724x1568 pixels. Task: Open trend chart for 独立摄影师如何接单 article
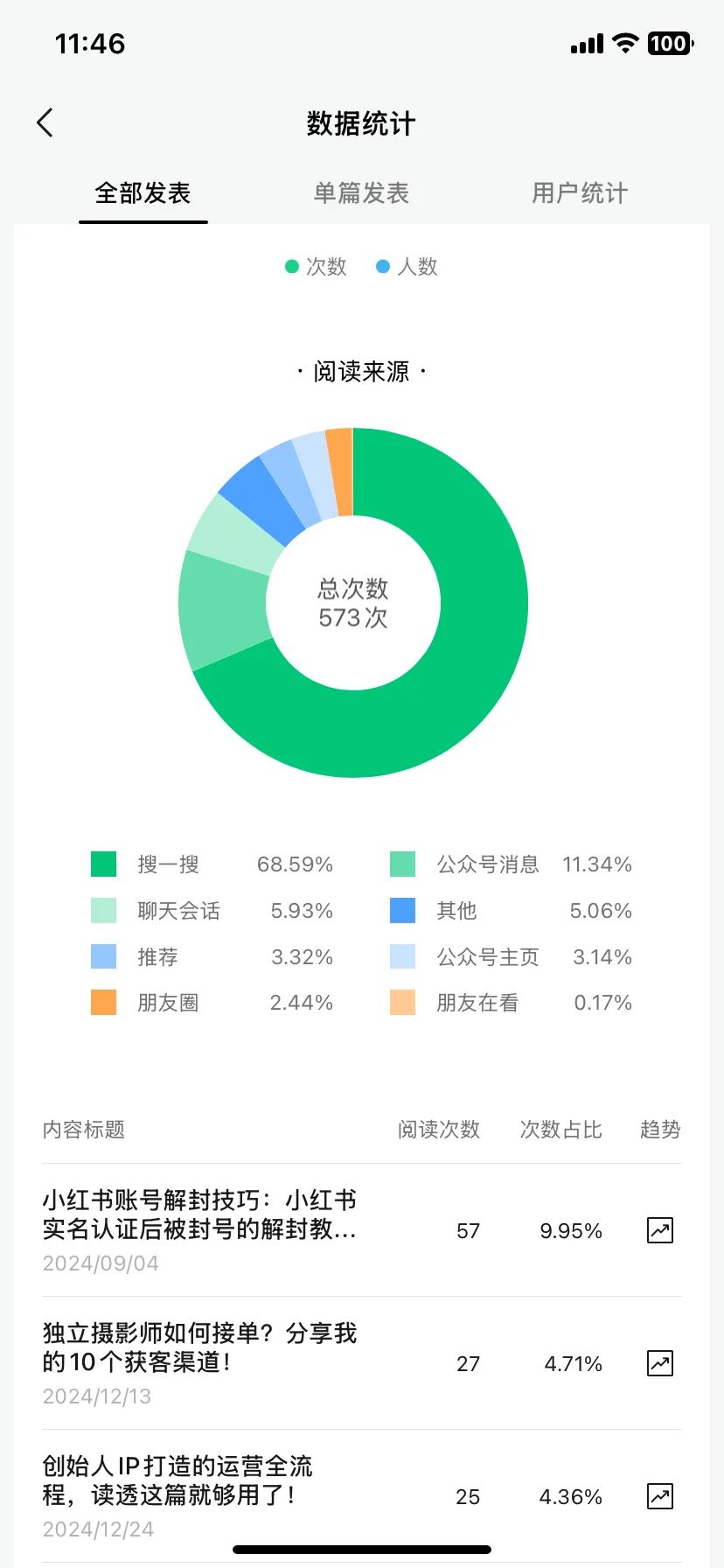click(660, 1363)
